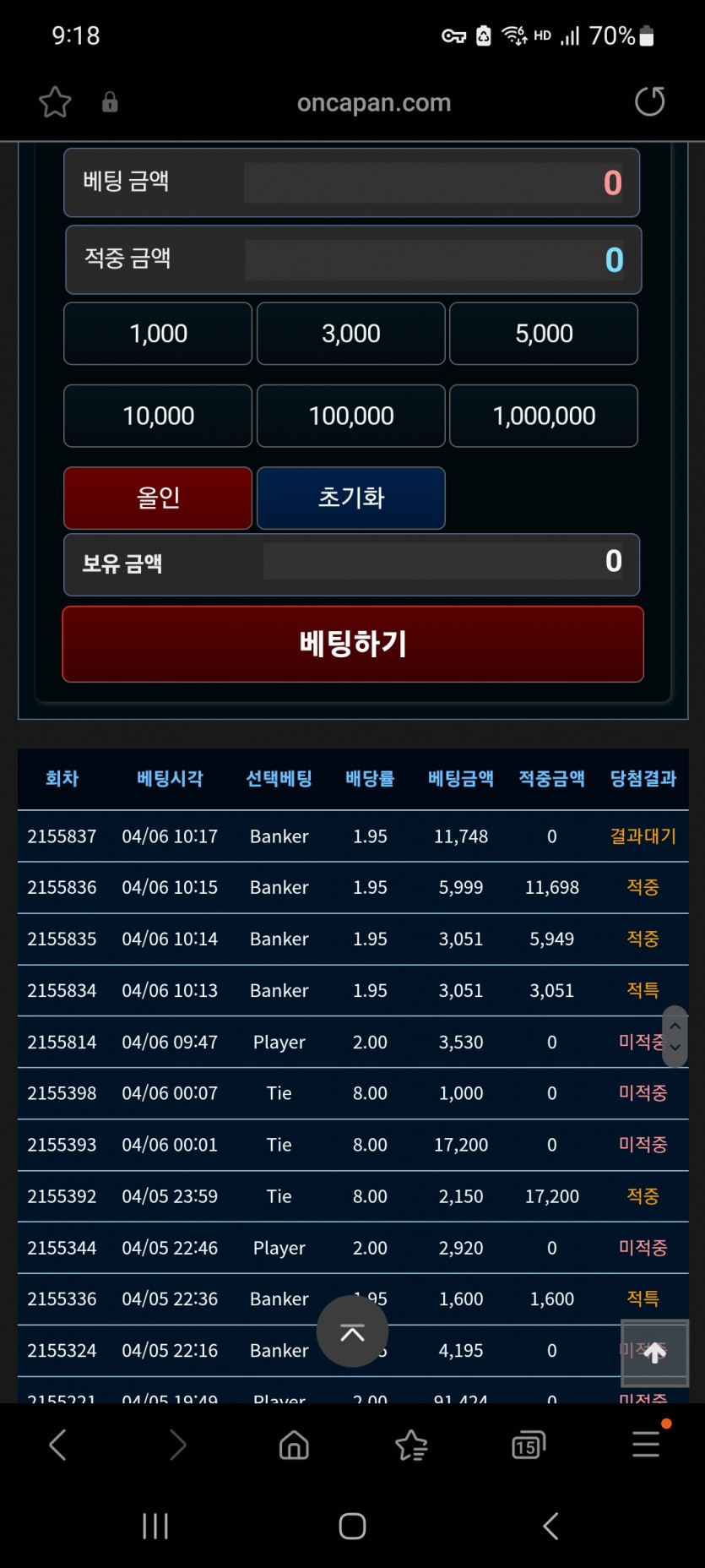Reset the amount with 초기화
The width and height of the screenshot is (705, 1568).
[350, 498]
